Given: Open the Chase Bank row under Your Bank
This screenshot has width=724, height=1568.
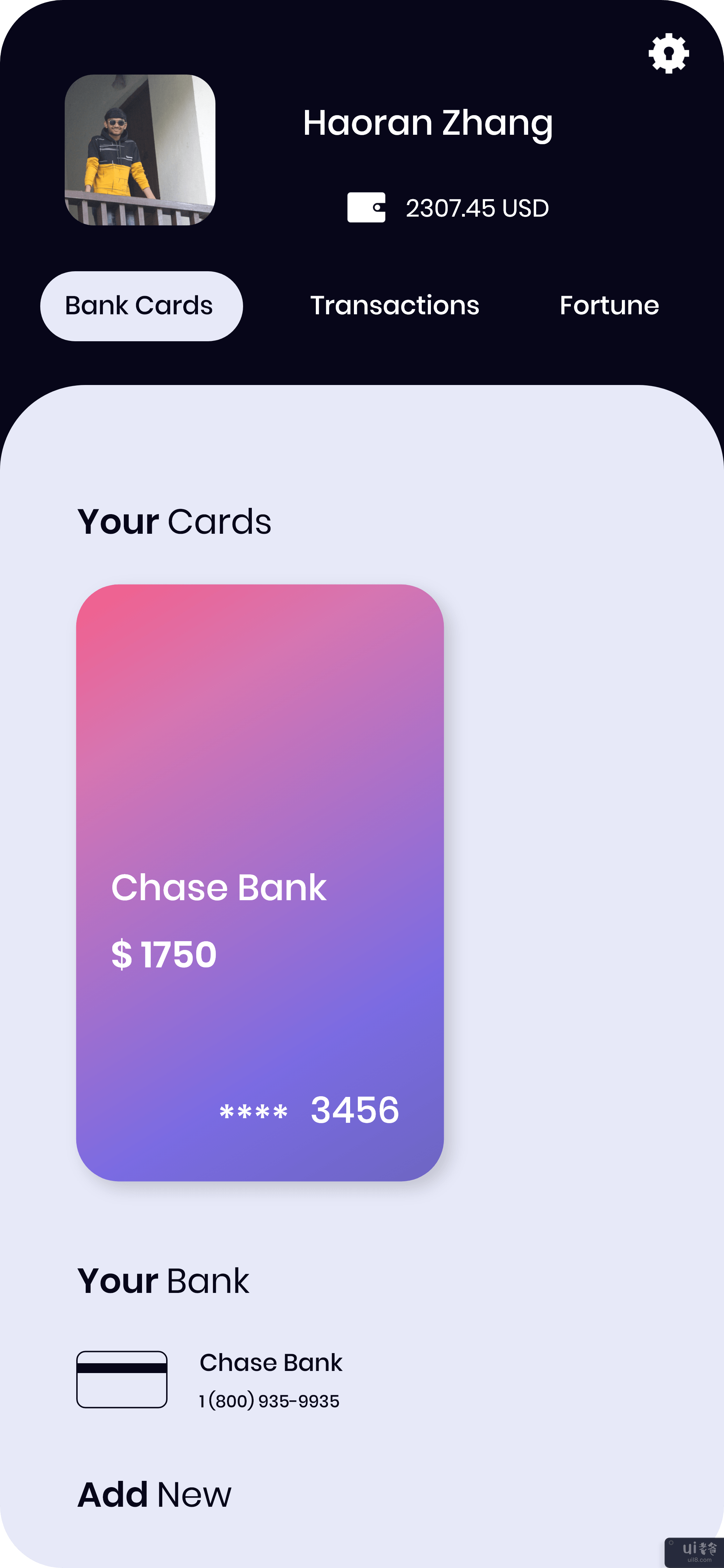Looking at the screenshot, I should click(x=271, y=1379).
